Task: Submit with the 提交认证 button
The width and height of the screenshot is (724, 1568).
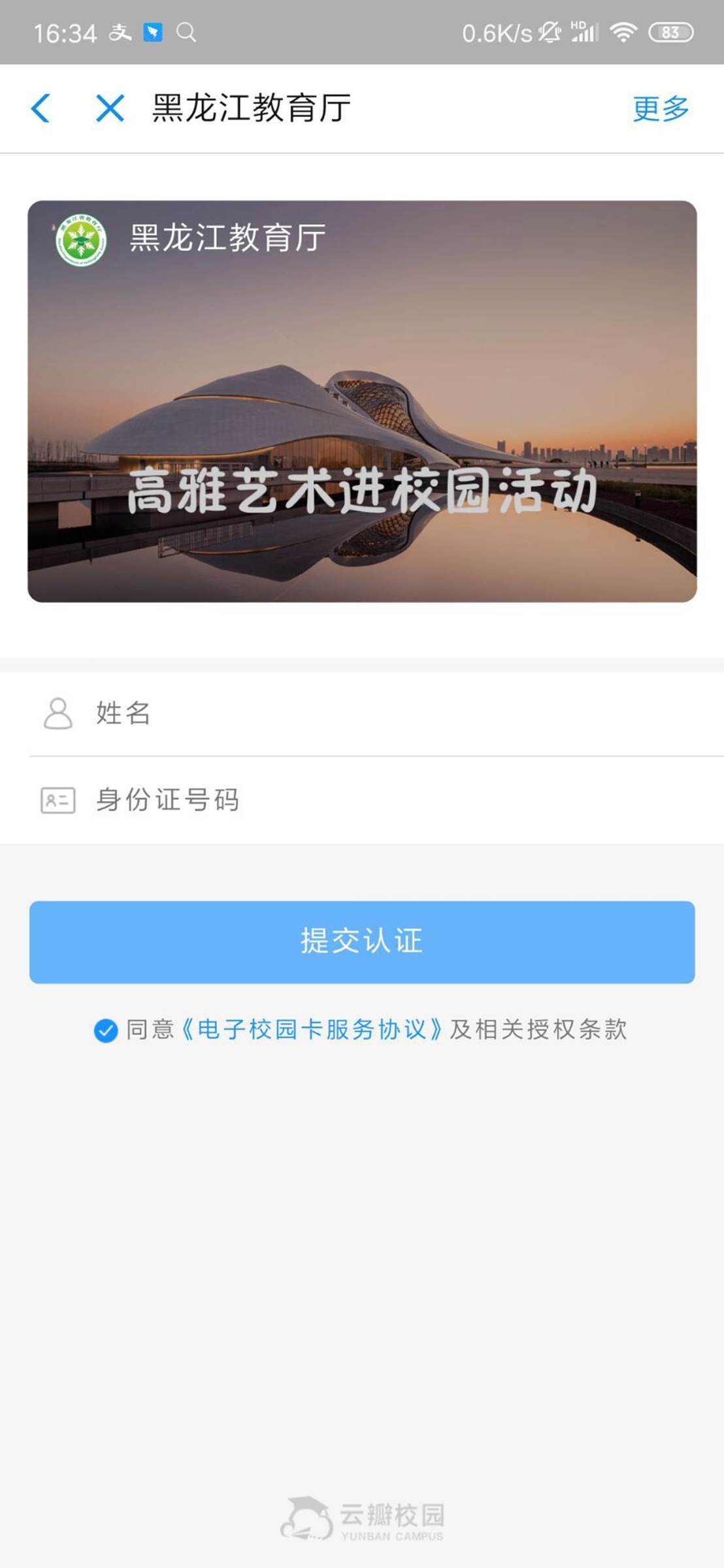Action: (x=362, y=941)
